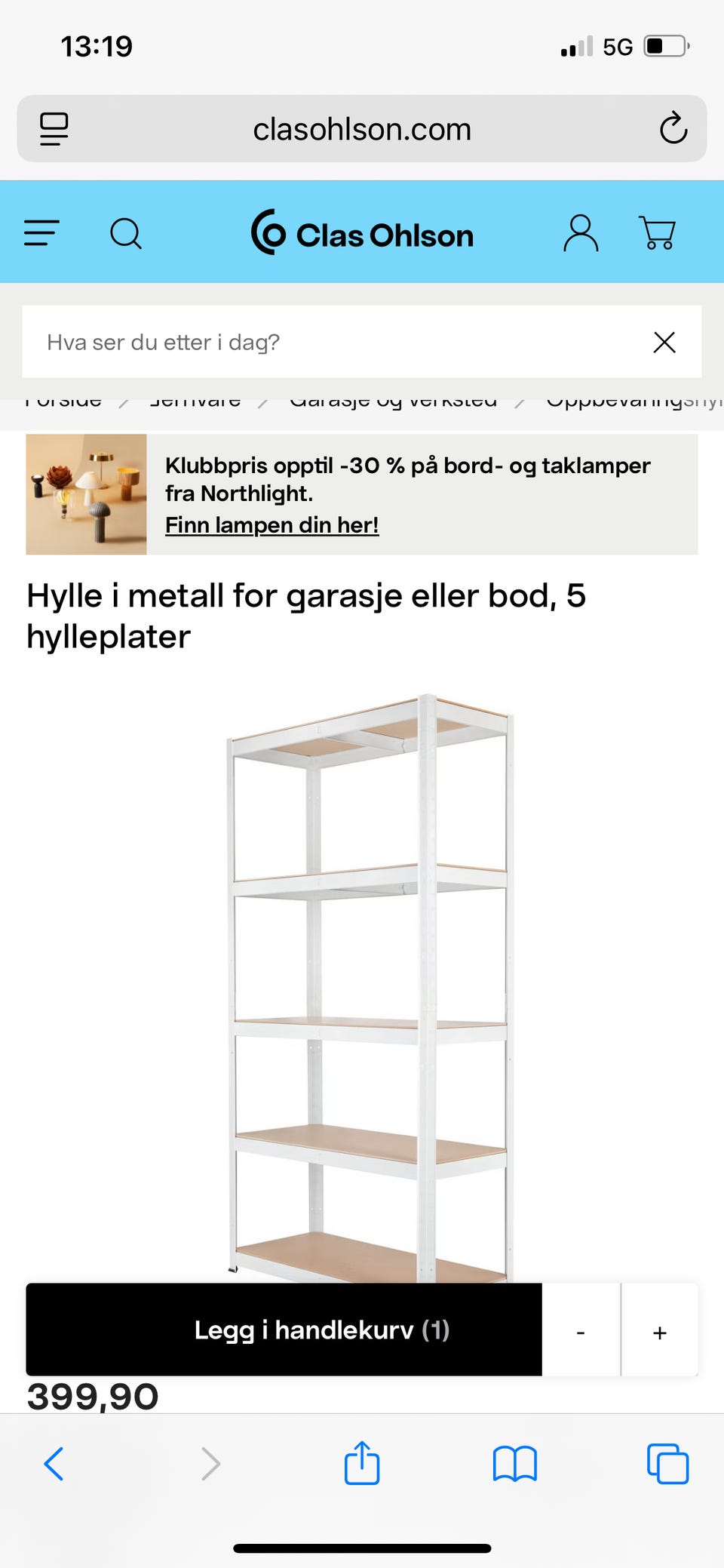Increase quantity with the plus stepper

click(659, 1330)
